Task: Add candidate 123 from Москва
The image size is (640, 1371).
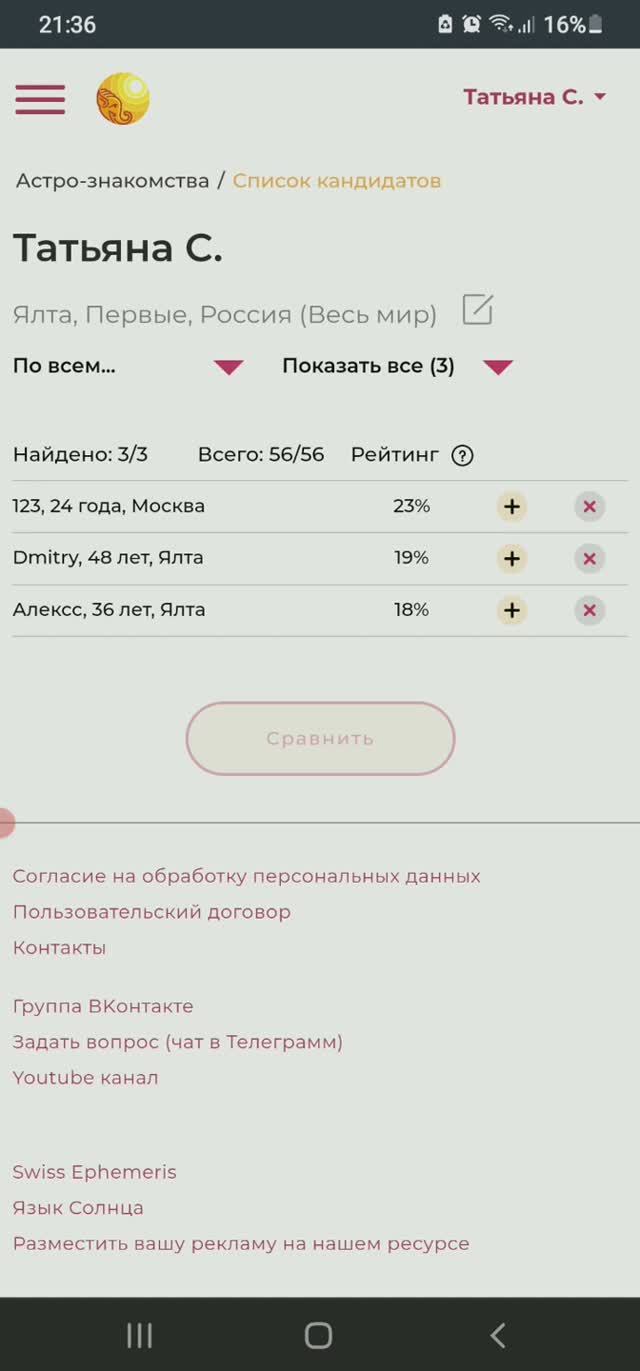Action: (511, 507)
